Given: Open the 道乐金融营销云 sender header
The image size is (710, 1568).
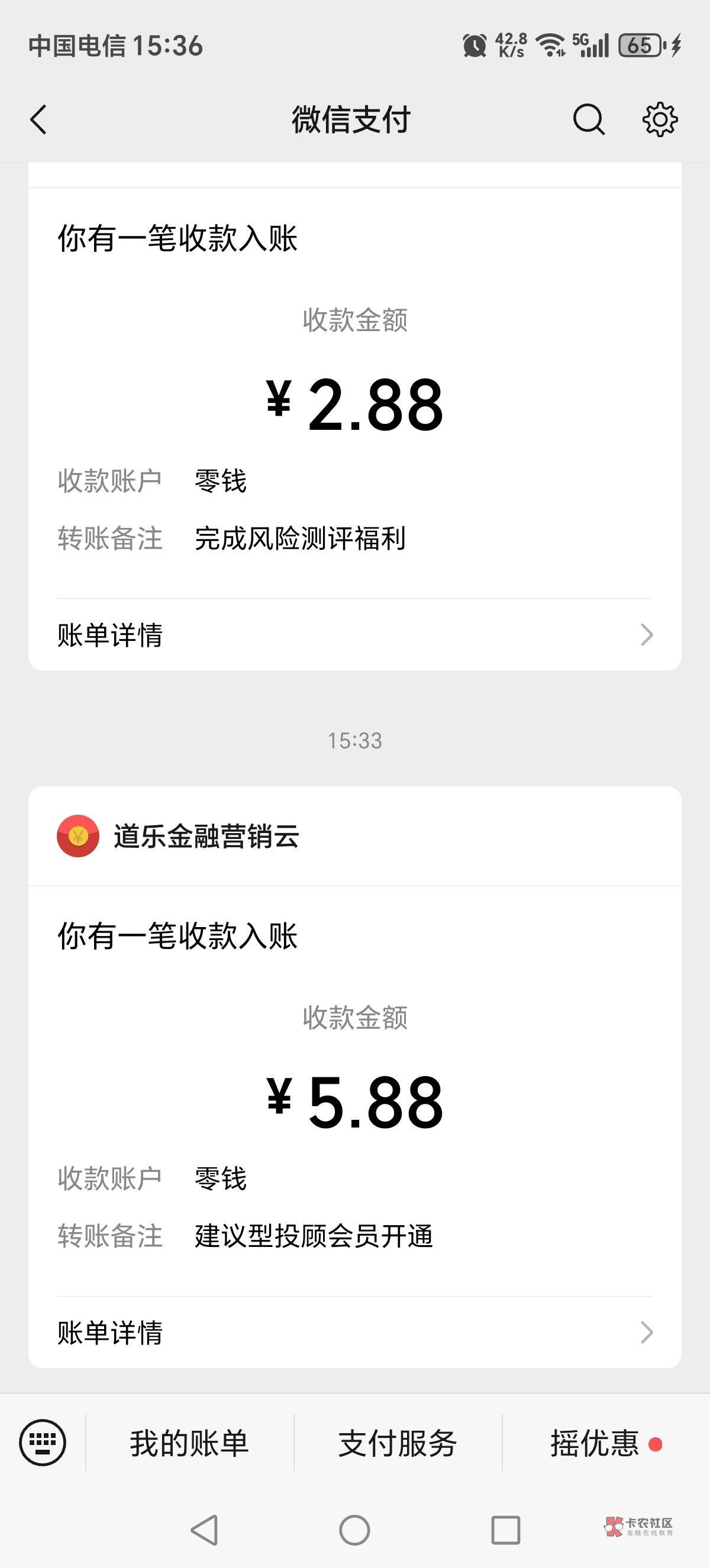Looking at the screenshot, I should pos(355,836).
